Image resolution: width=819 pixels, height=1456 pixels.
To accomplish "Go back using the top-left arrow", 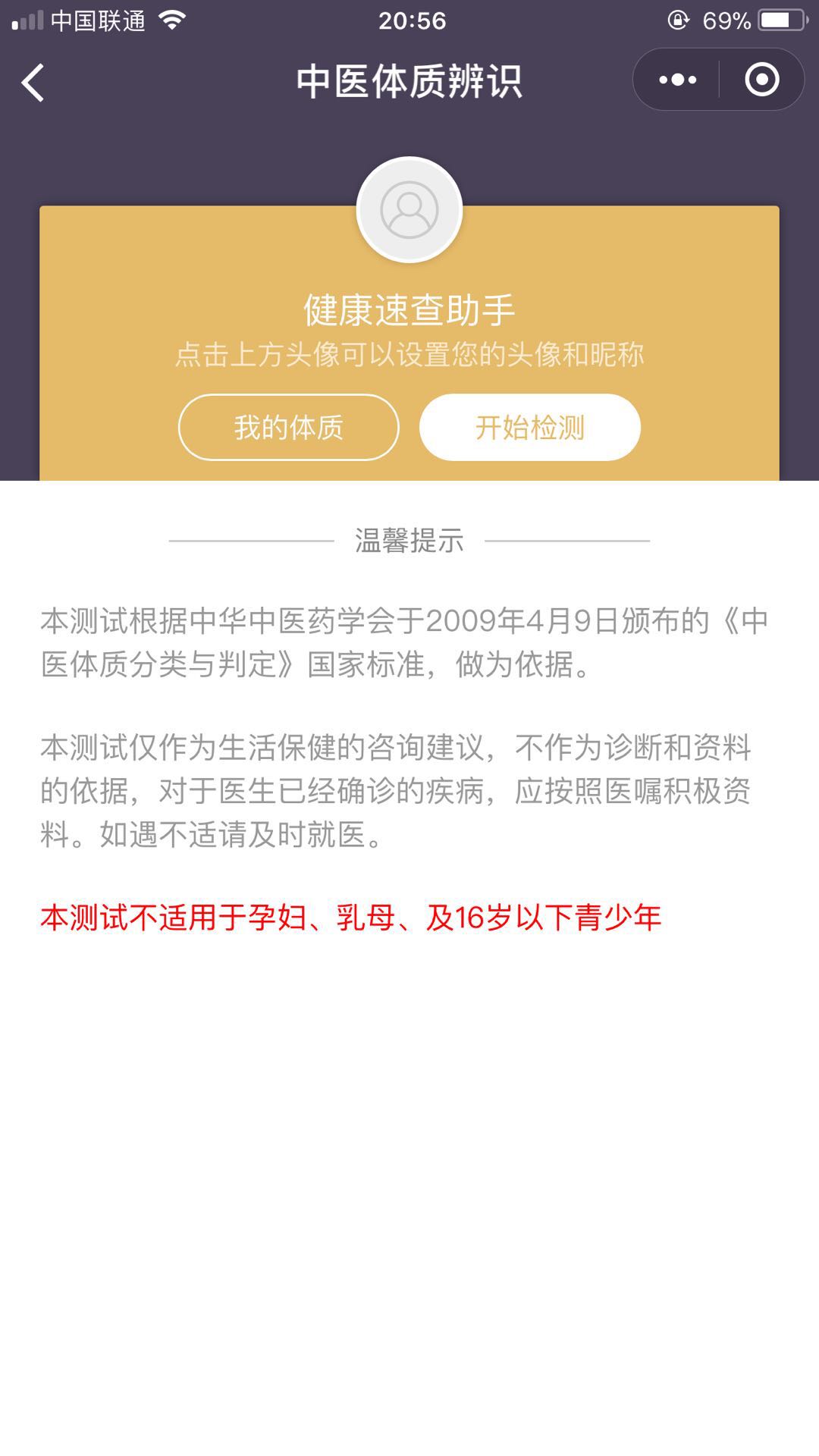I will click(x=33, y=82).
